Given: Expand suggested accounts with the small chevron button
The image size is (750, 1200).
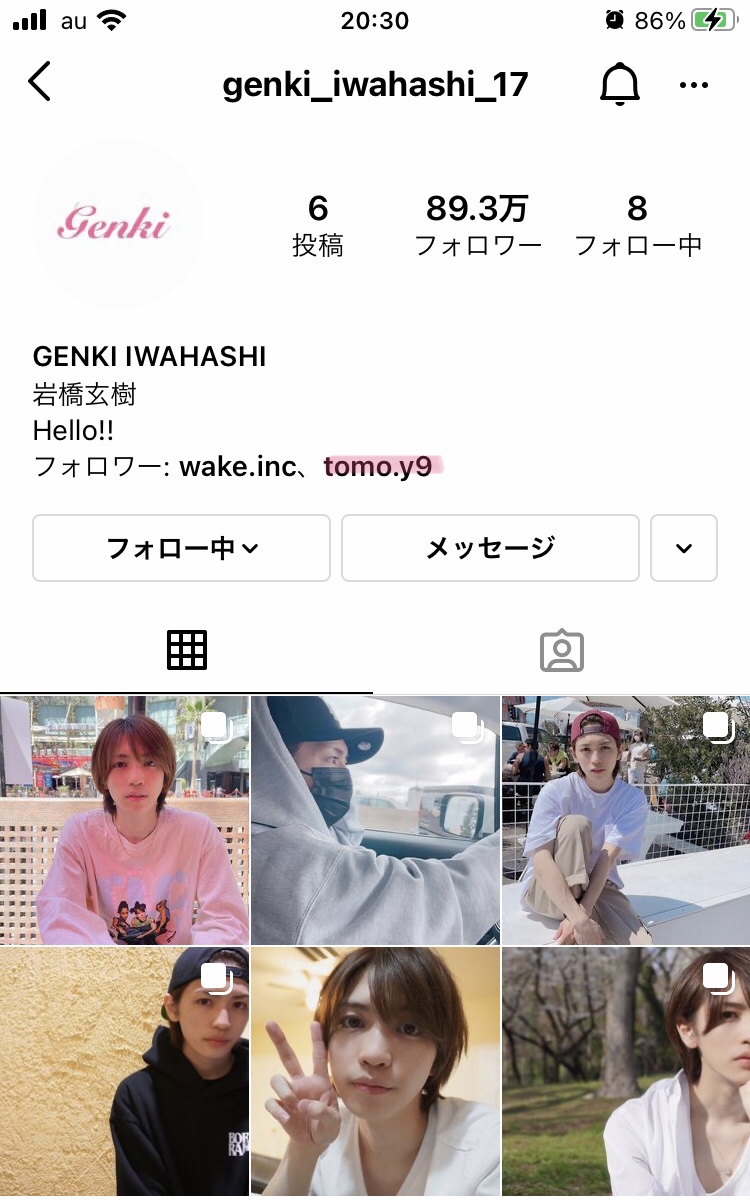Looking at the screenshot, I should pyautogui.click(x=684, y=548).
